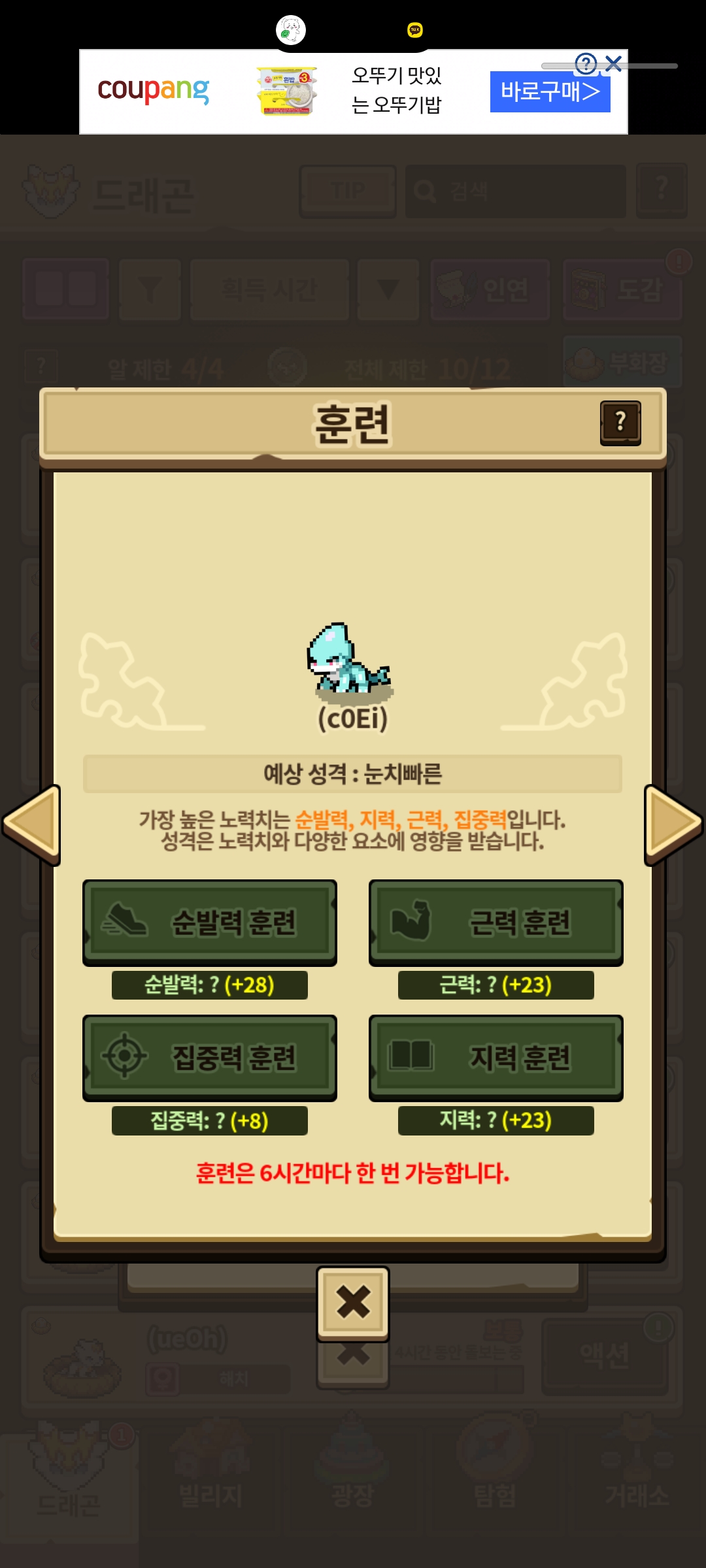Start 근력 훈련 strength training
Viewport: 706px width, 1568px height.
[x=496, y=923]
